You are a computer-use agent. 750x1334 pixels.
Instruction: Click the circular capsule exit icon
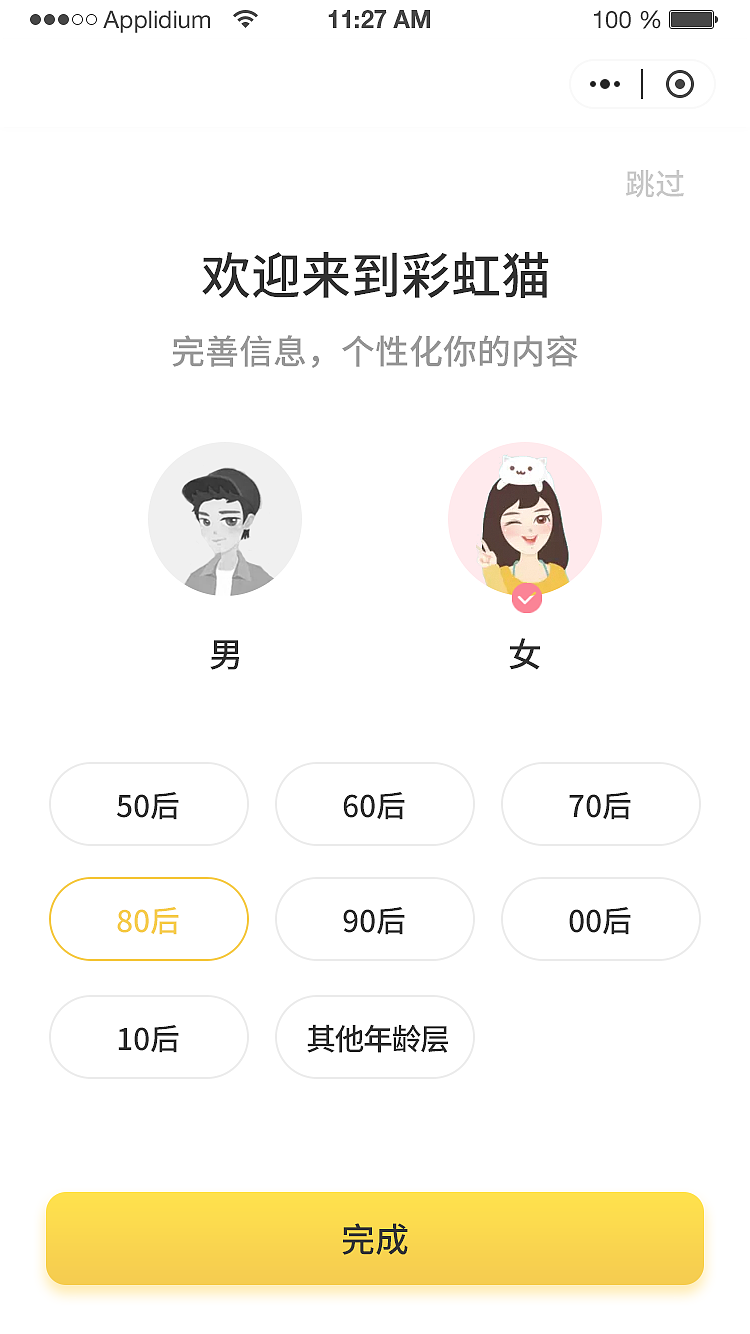pos(680,84)
